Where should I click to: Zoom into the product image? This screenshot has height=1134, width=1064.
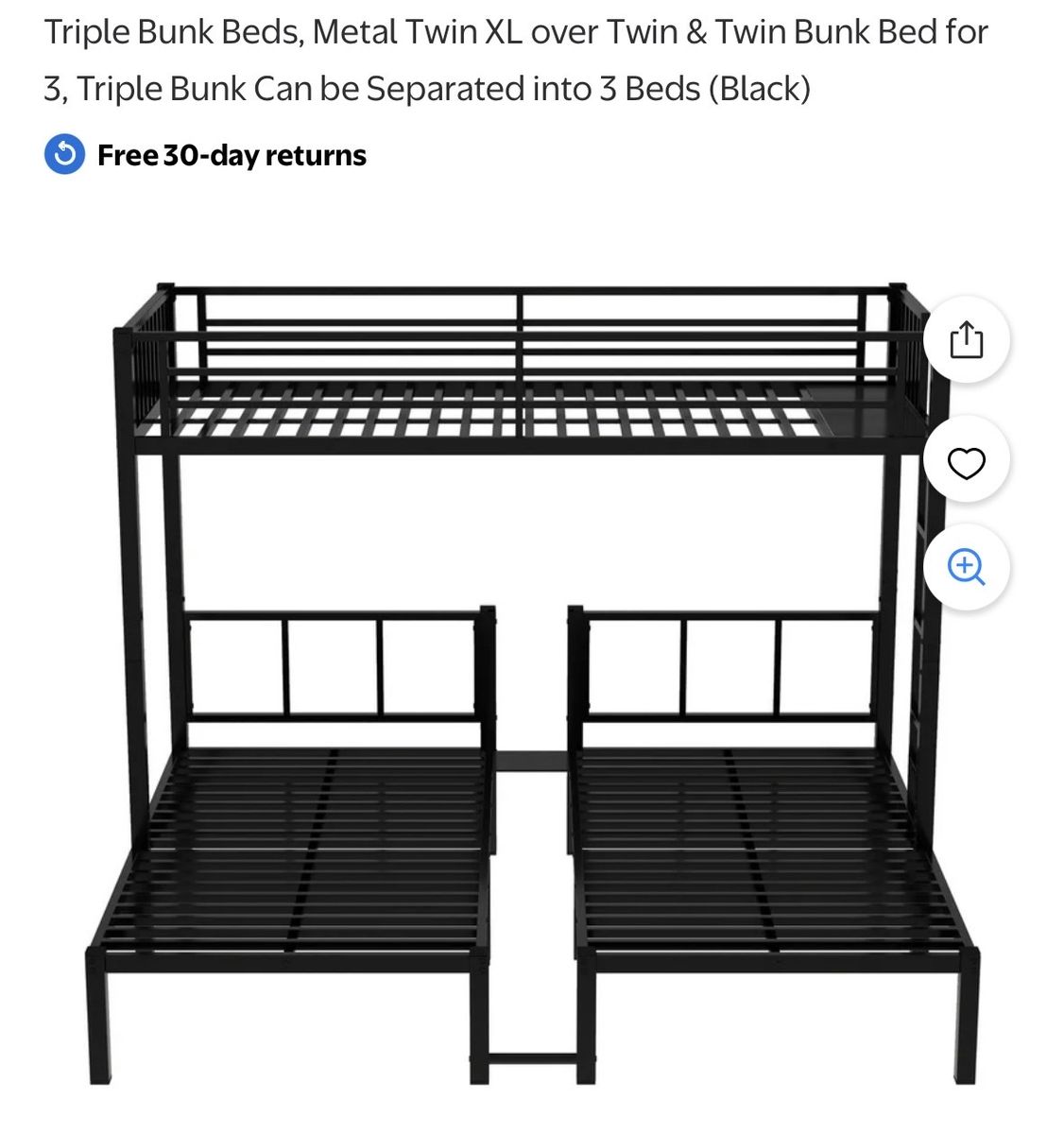(966, 567)
